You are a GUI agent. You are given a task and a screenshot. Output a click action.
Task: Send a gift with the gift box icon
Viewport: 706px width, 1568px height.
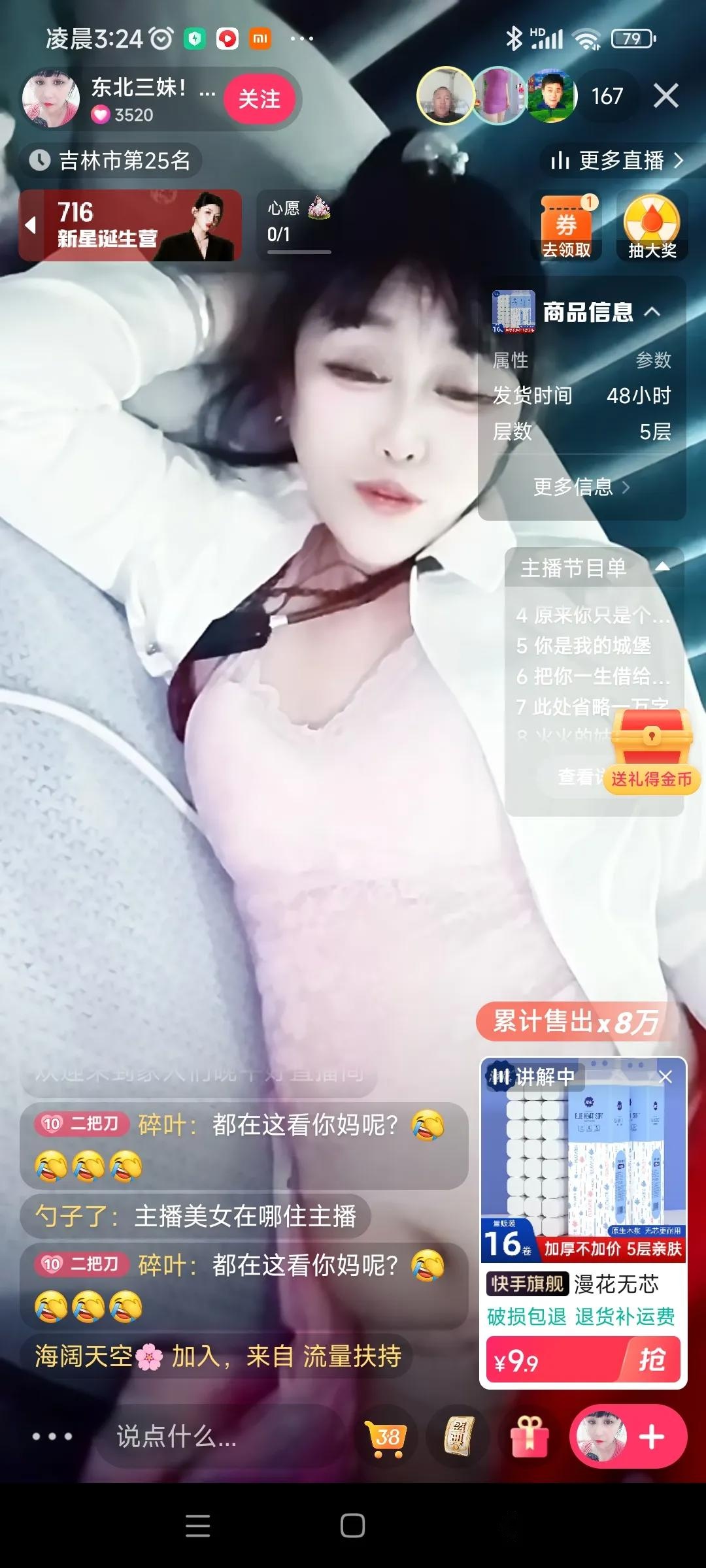(528, 1437)
